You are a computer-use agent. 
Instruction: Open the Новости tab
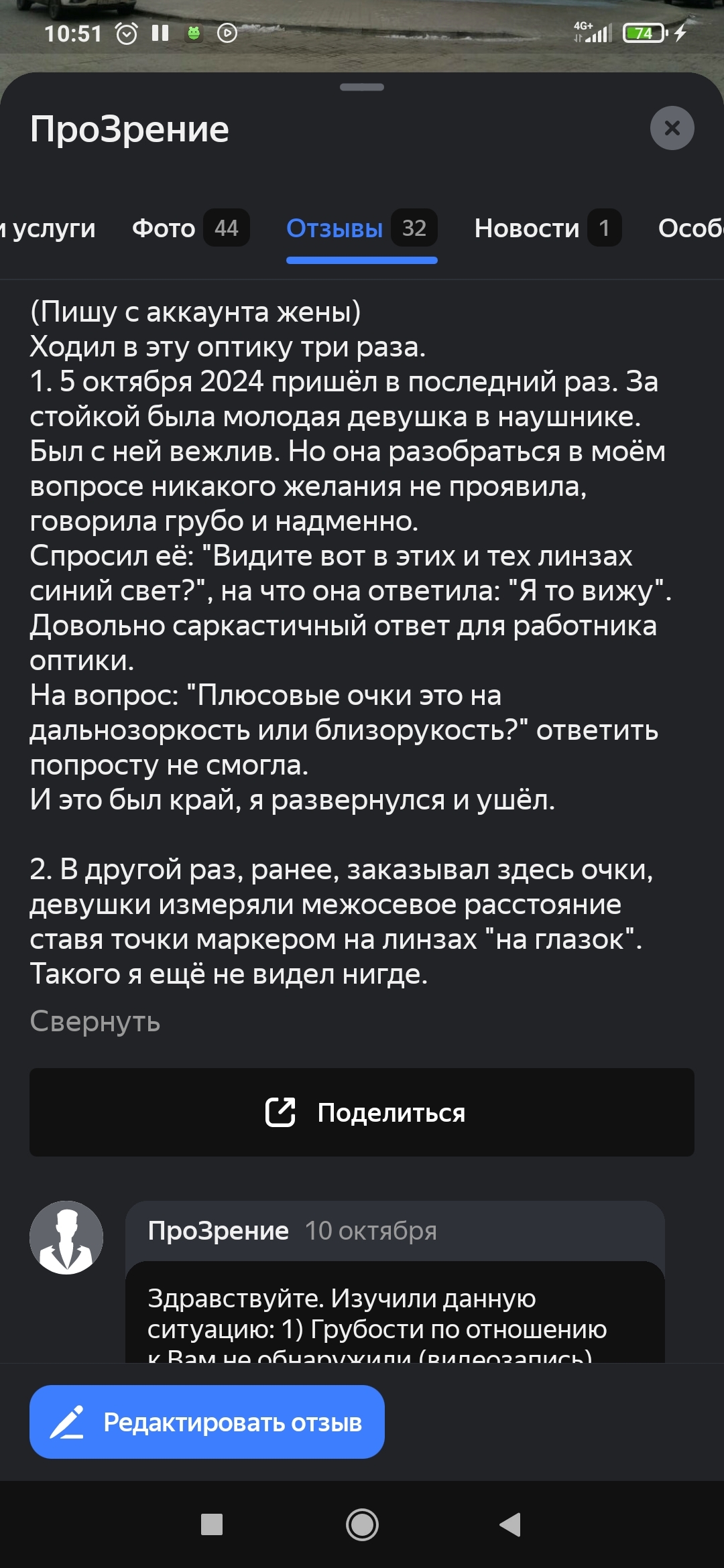coord(547,228)
